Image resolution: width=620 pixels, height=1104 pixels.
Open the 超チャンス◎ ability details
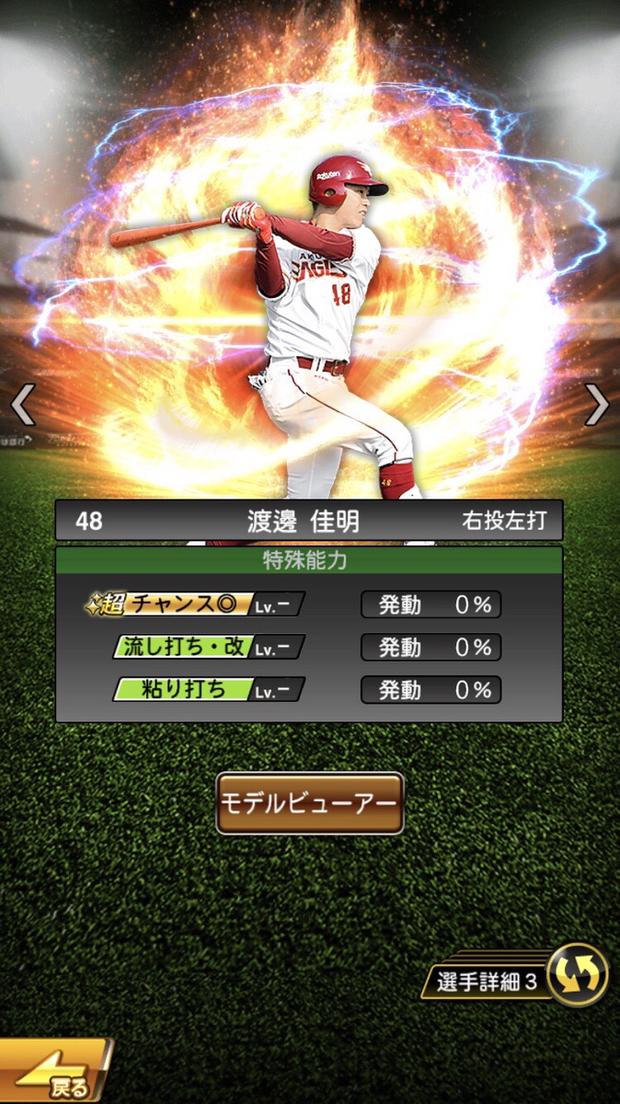pyautogui.click(x=195, y=604)
